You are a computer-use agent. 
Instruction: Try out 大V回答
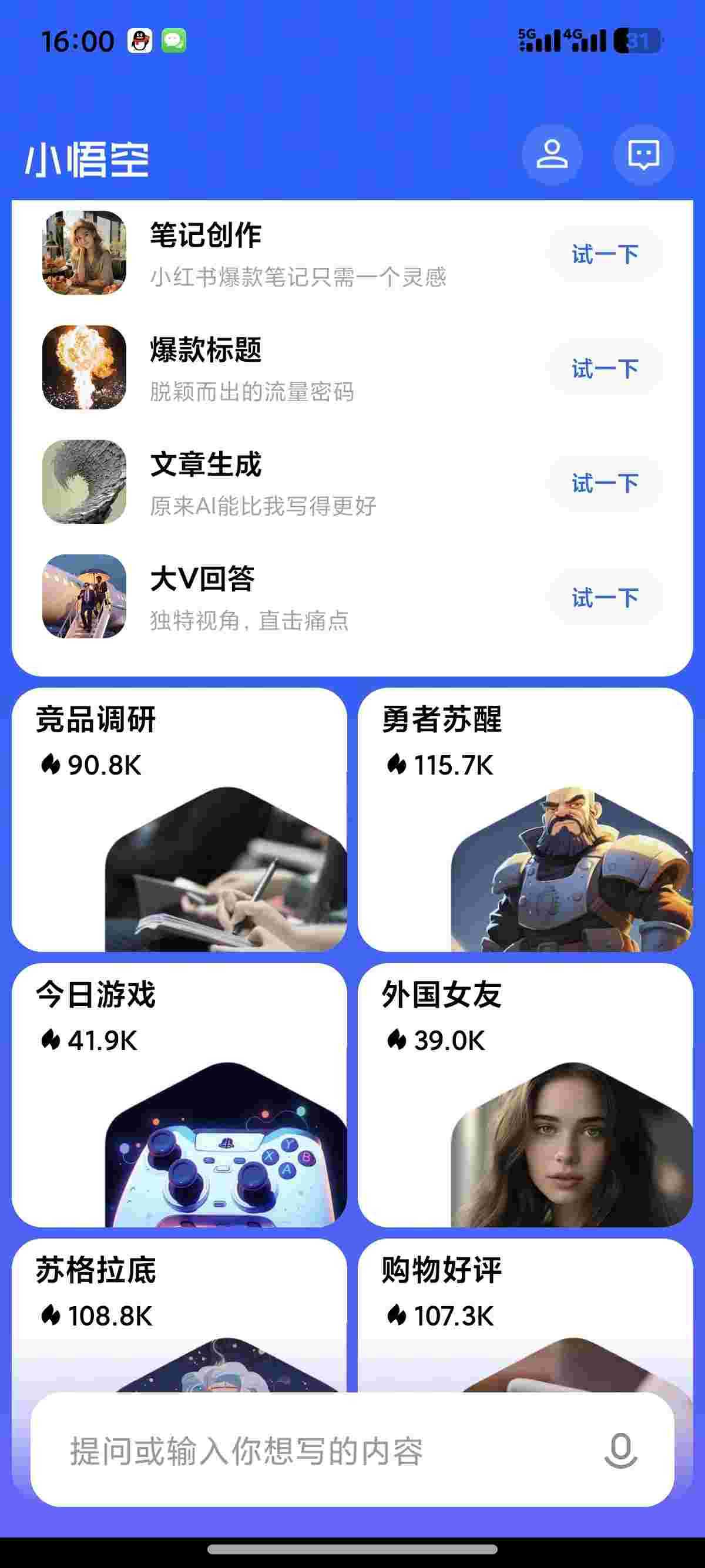(605, 597)
